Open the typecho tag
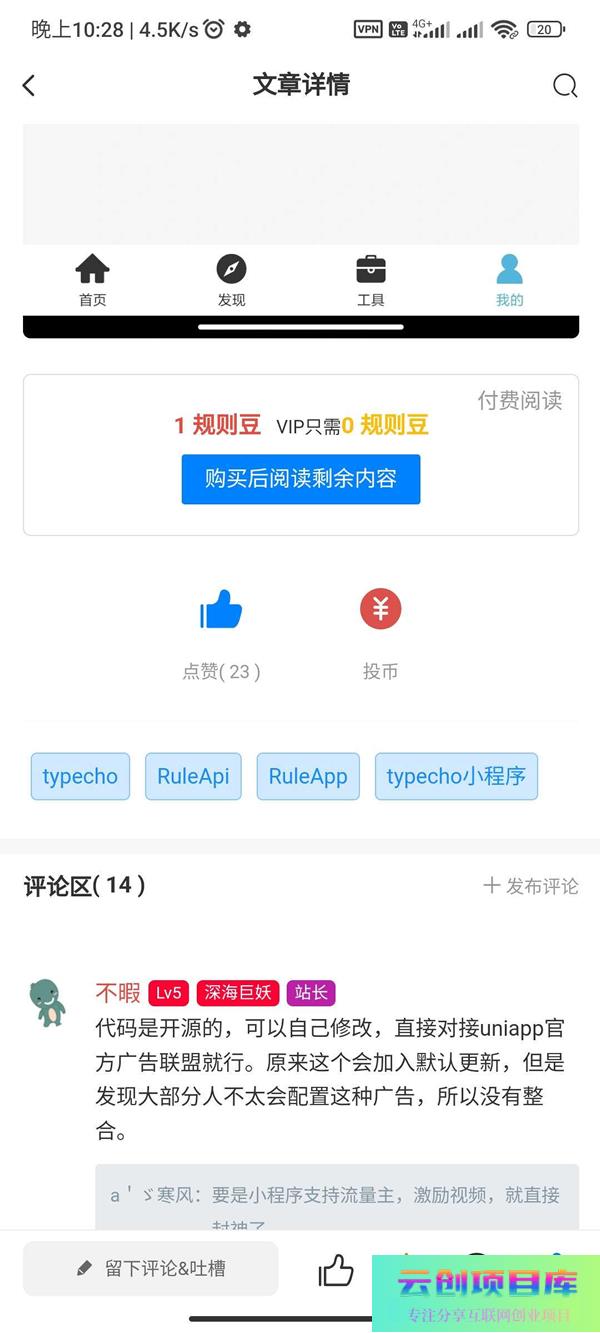 click(x=80, y=777)
